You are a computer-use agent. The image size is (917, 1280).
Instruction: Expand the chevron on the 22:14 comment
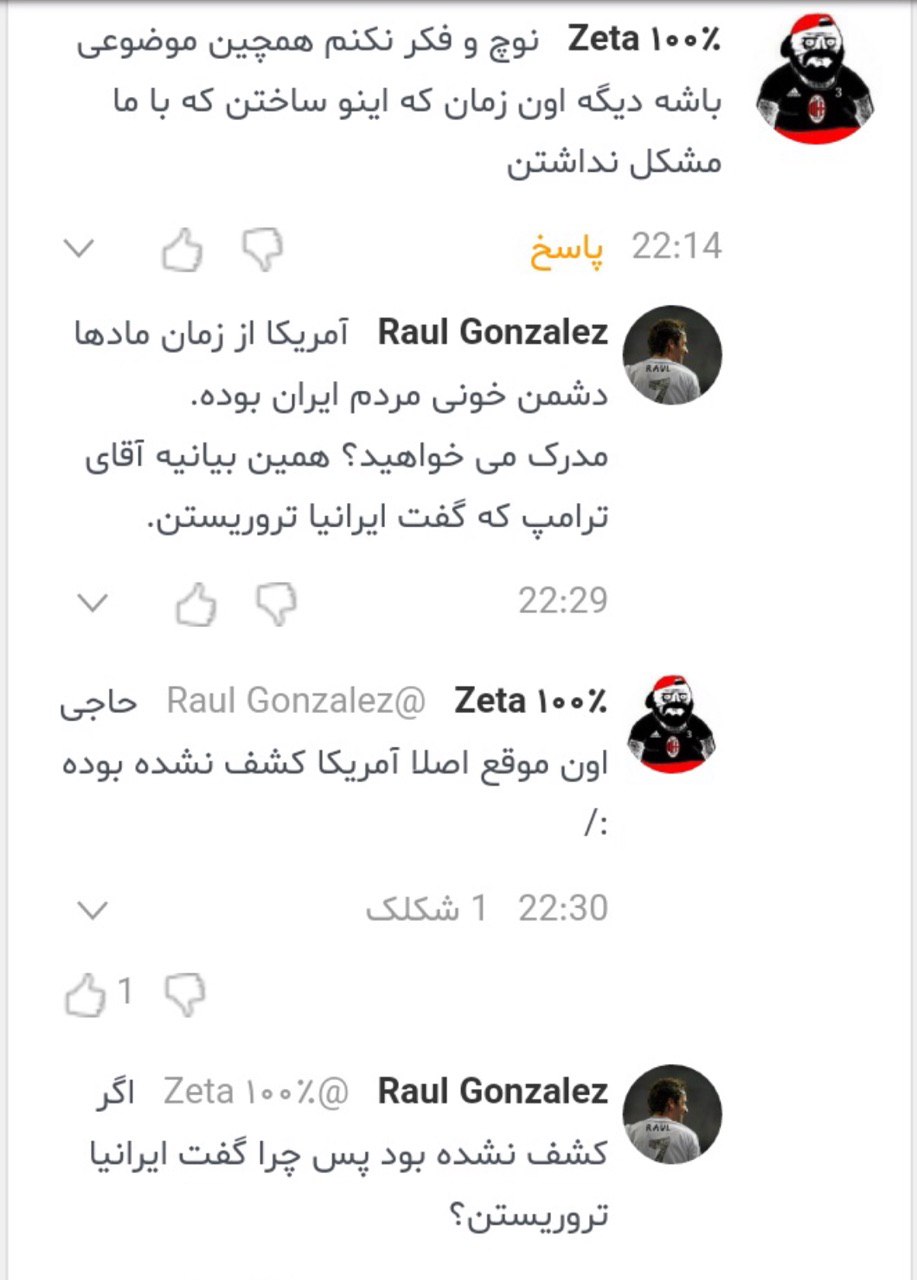coord(78,249)
